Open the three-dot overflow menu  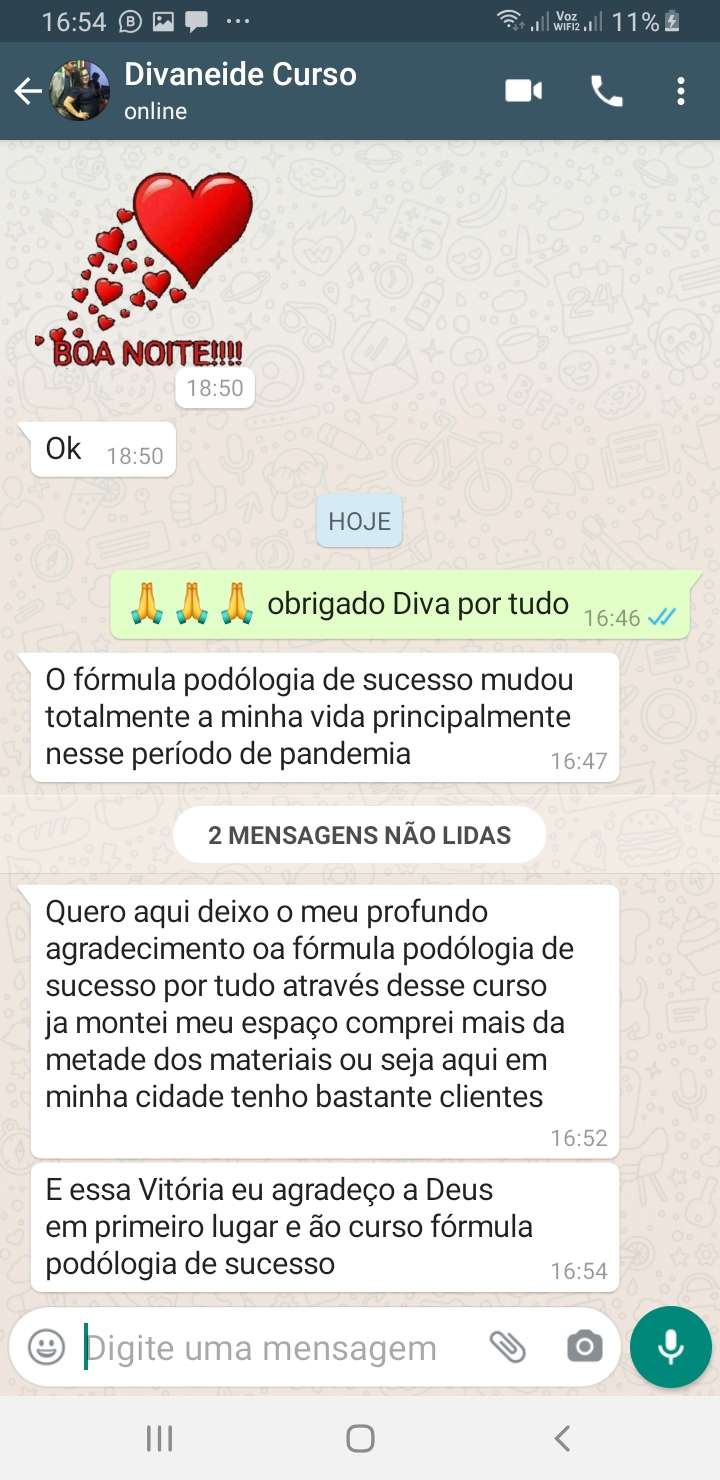click(x=681, y=92)
